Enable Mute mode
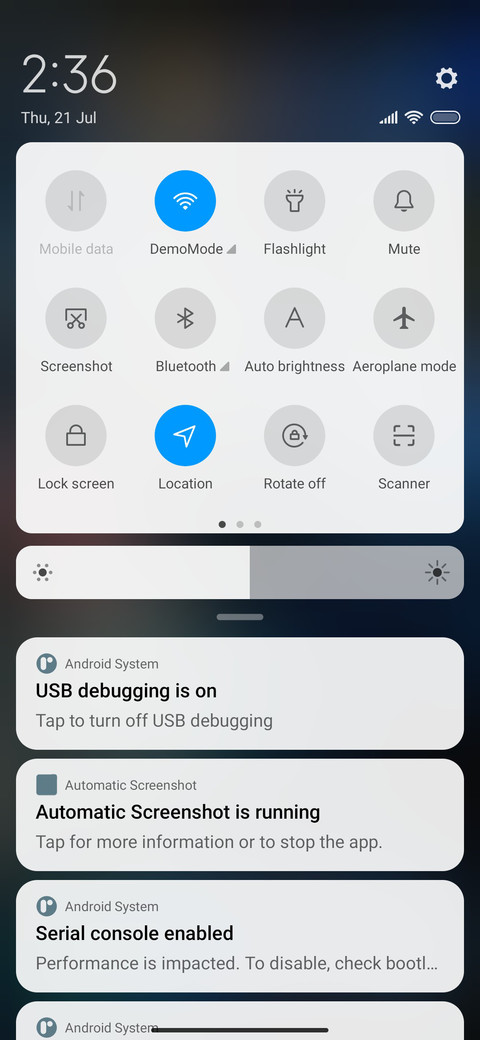Viewport: 480px width, 1040px height. point(404,201)
